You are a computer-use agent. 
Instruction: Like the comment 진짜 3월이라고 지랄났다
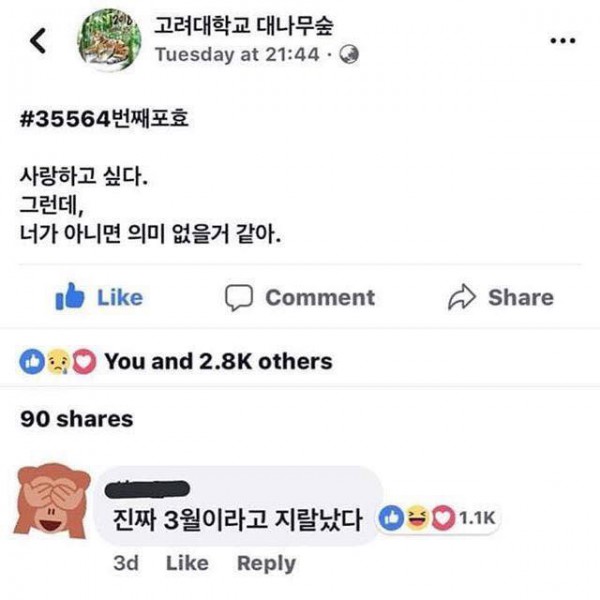(x=186, y=563)
